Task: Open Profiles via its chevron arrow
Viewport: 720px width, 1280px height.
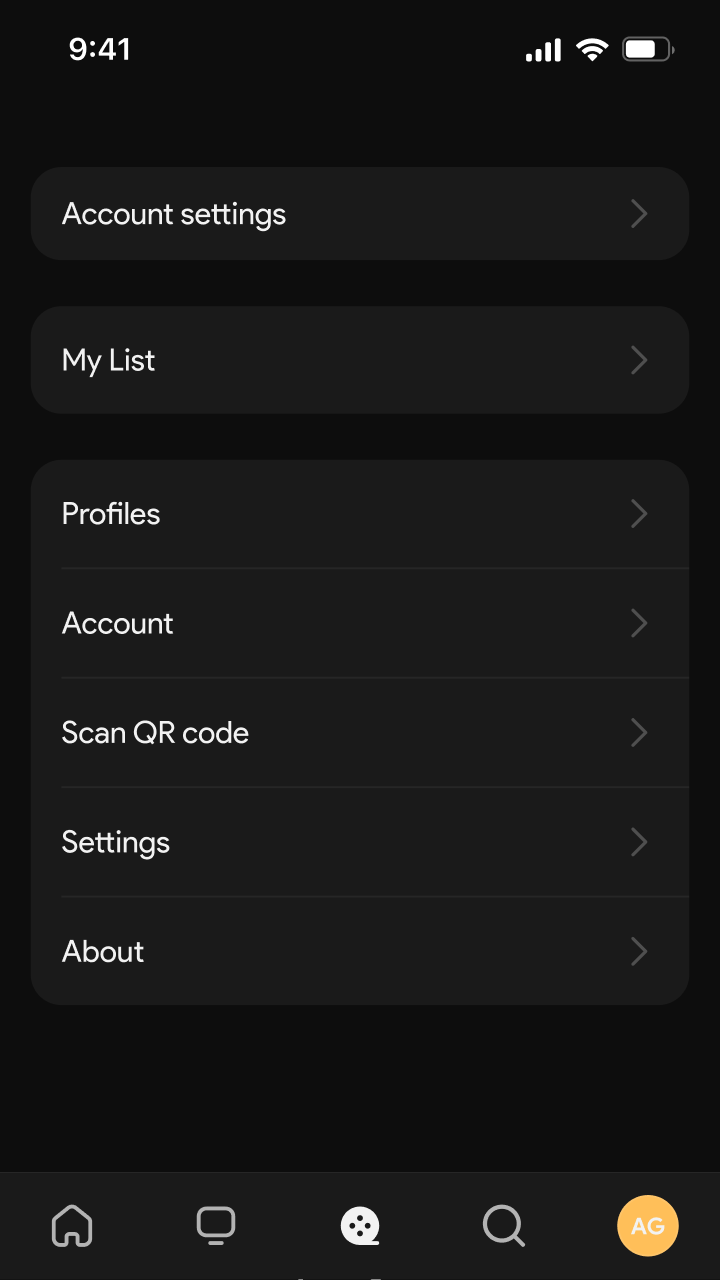Action: 639,513
